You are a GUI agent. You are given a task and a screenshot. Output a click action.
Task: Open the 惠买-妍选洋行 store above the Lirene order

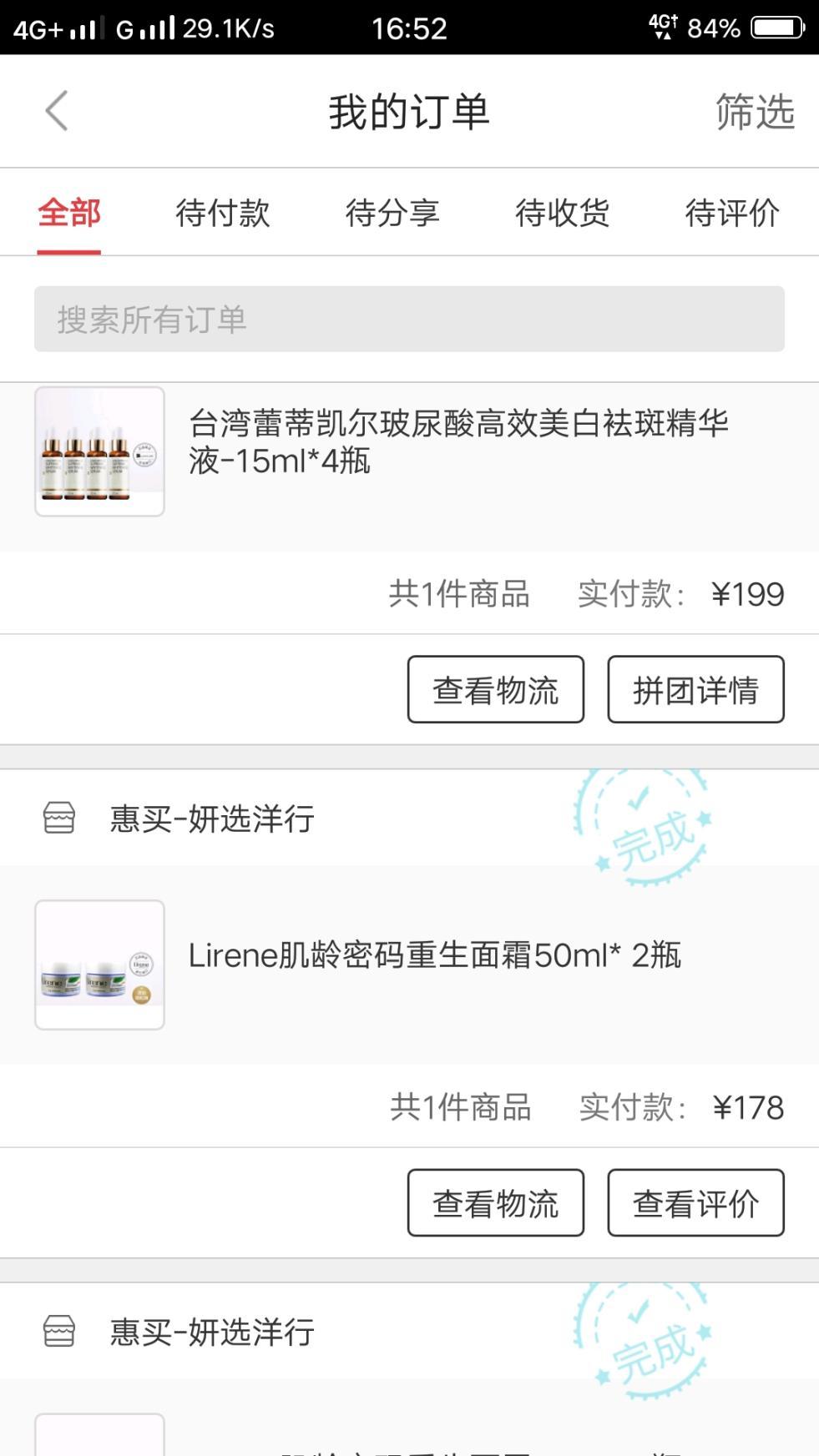click(212, 819)
